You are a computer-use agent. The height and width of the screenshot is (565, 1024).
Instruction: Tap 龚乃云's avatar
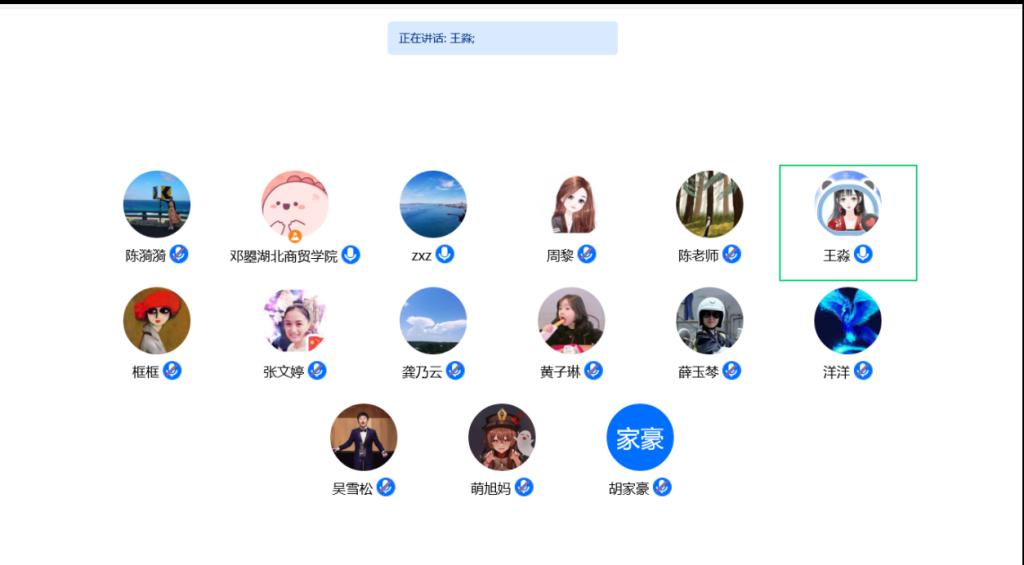433,321
